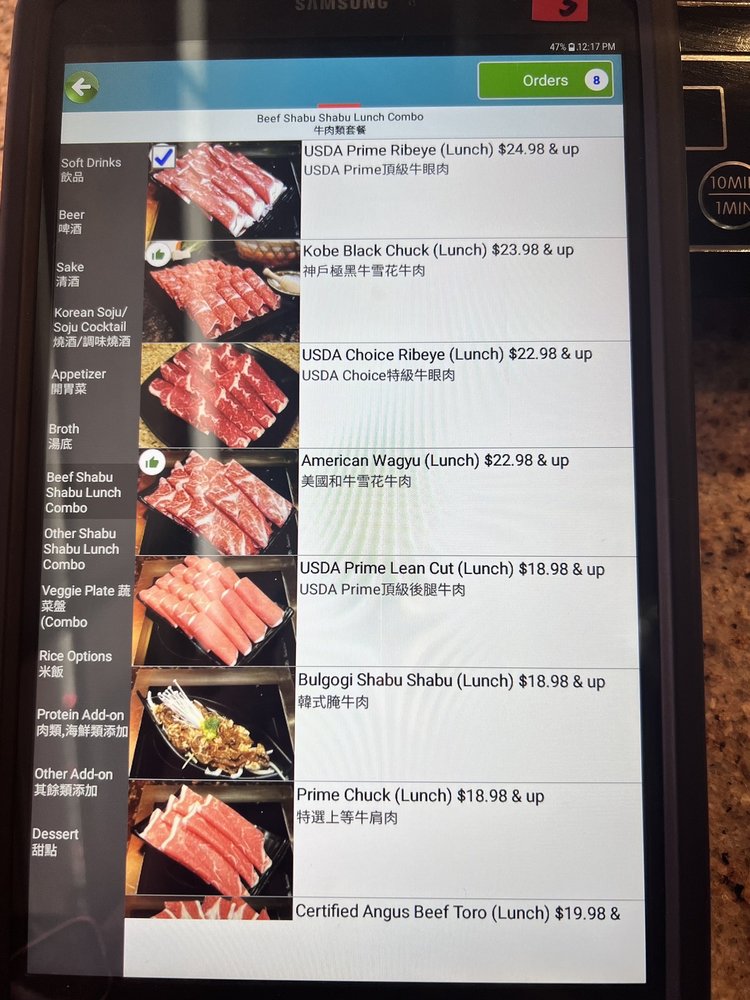Select the Sake category
The height and width of the screenshot is (1000, 750).
70,274
